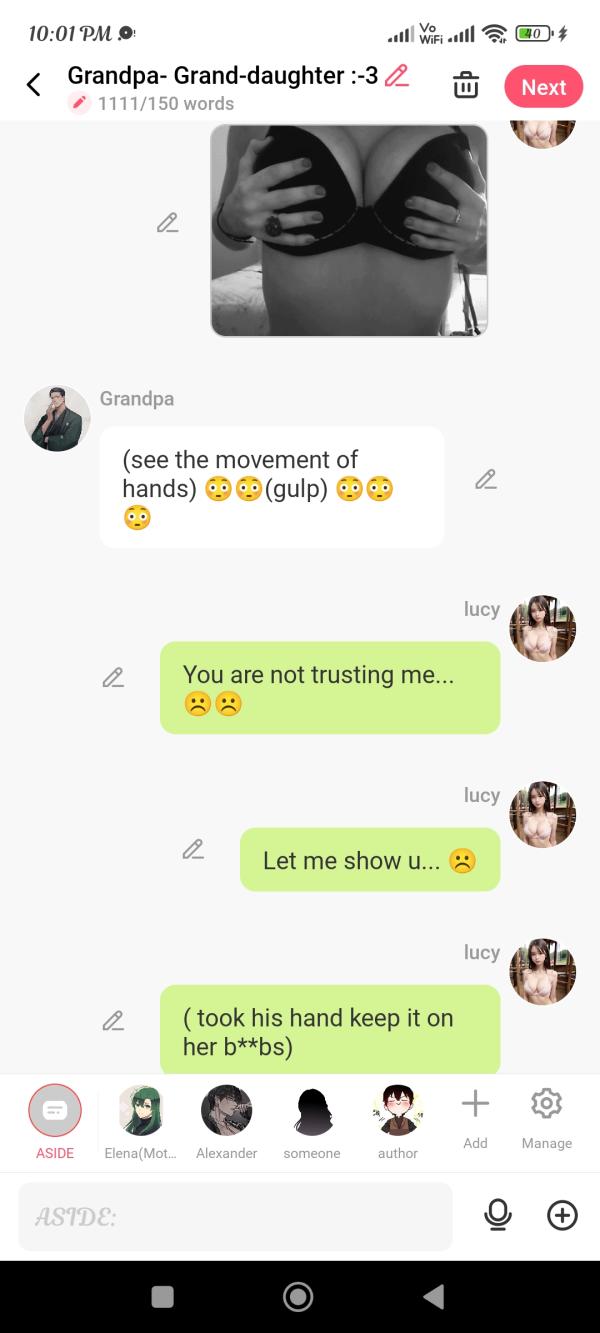Viewport: 600px width, 1333px height.
Task: Choose the Elena character as the speaker
Action: point(140,1110)
